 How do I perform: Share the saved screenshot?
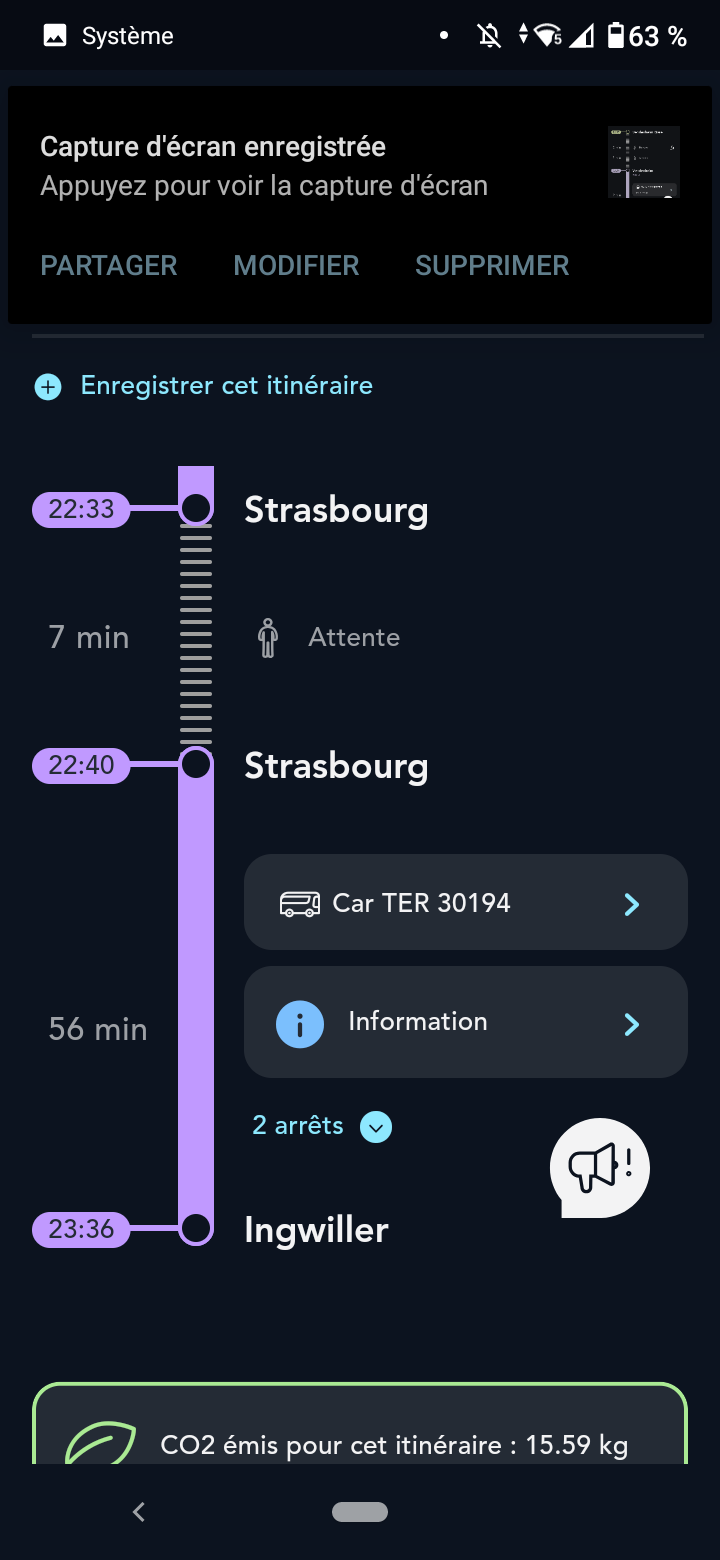coord(108,266)
